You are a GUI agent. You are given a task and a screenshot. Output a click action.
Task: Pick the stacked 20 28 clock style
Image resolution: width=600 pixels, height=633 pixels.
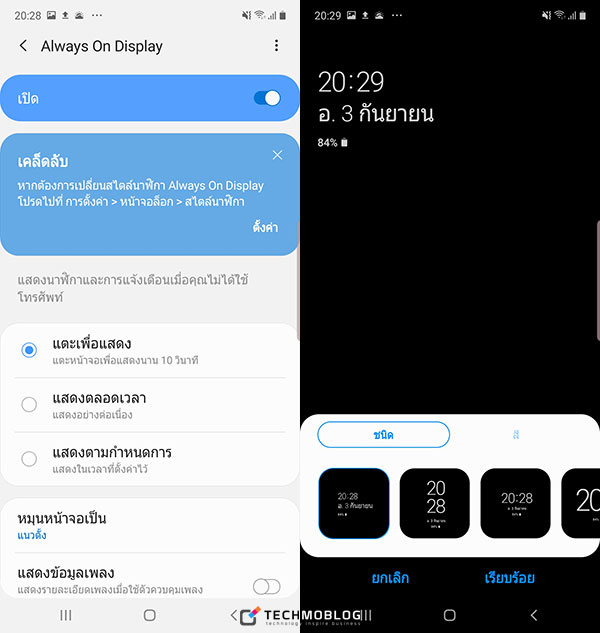(434, 503)
